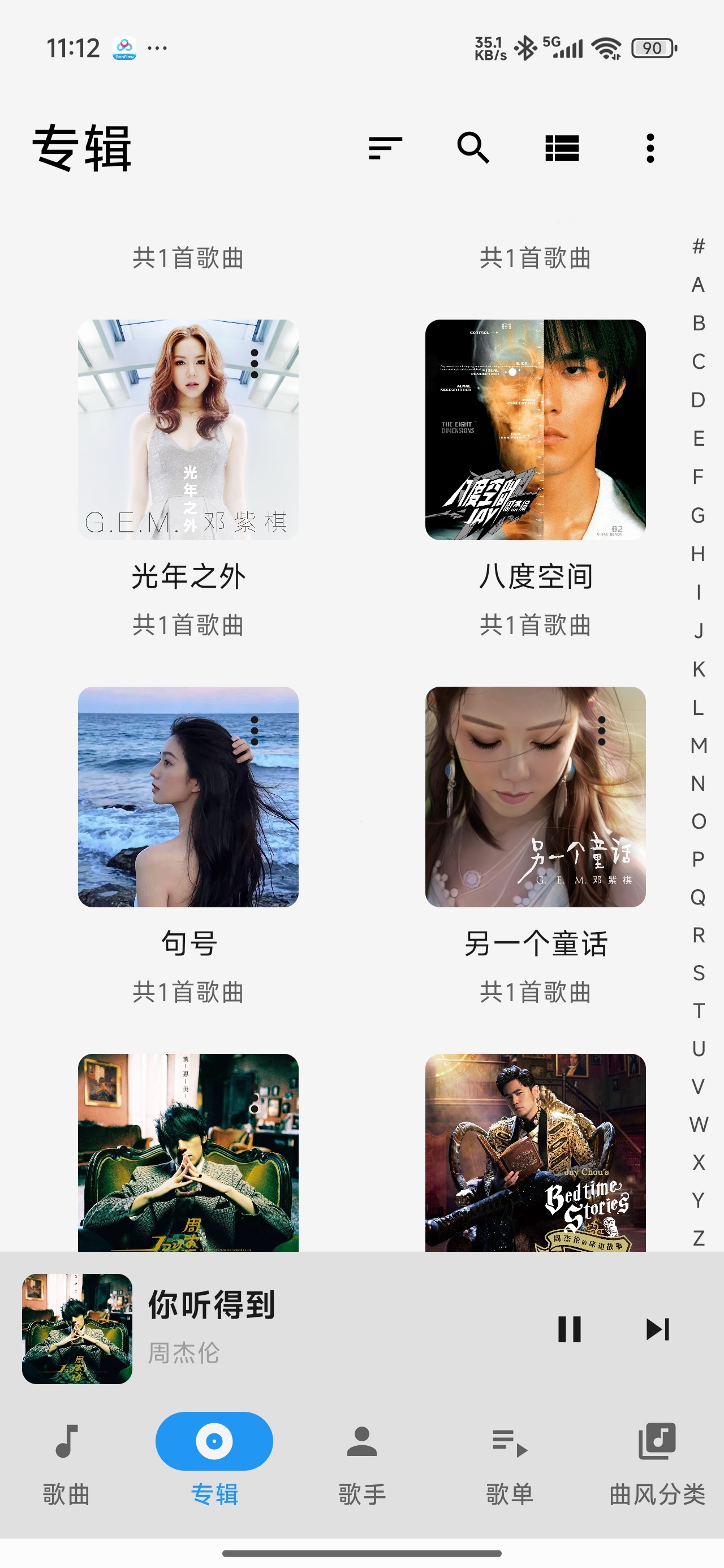Open the 另一个童话 album
724x1568 pixels.
[535, 797]
